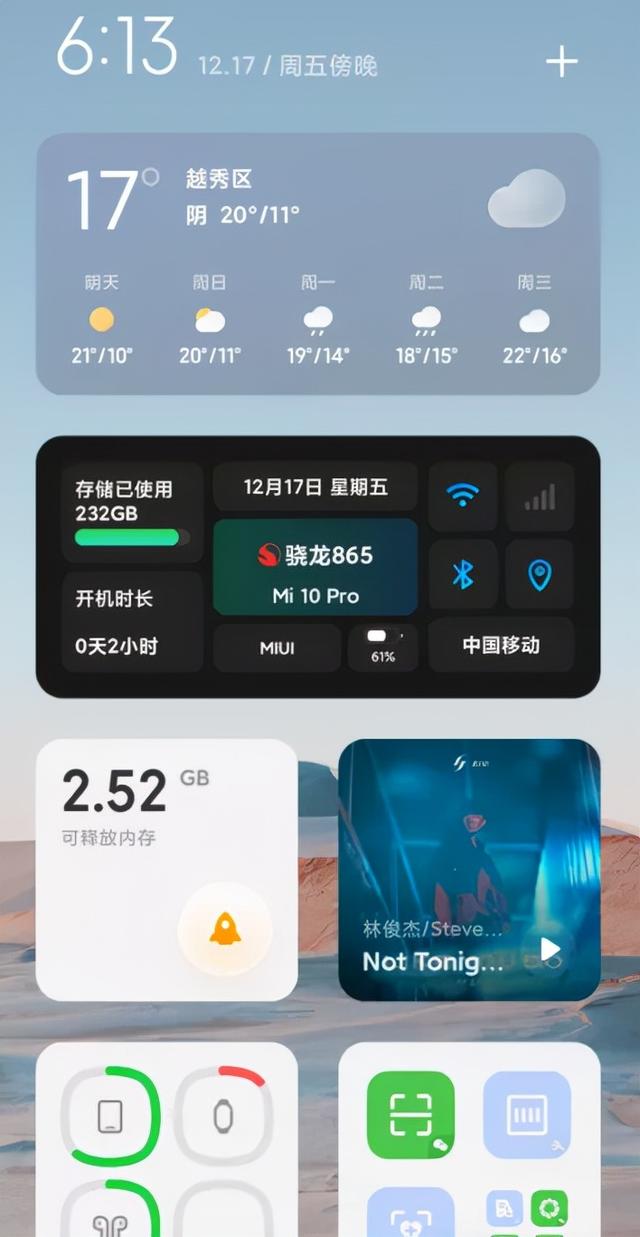Play the song Not Tonight

click(x=550, y=948)
